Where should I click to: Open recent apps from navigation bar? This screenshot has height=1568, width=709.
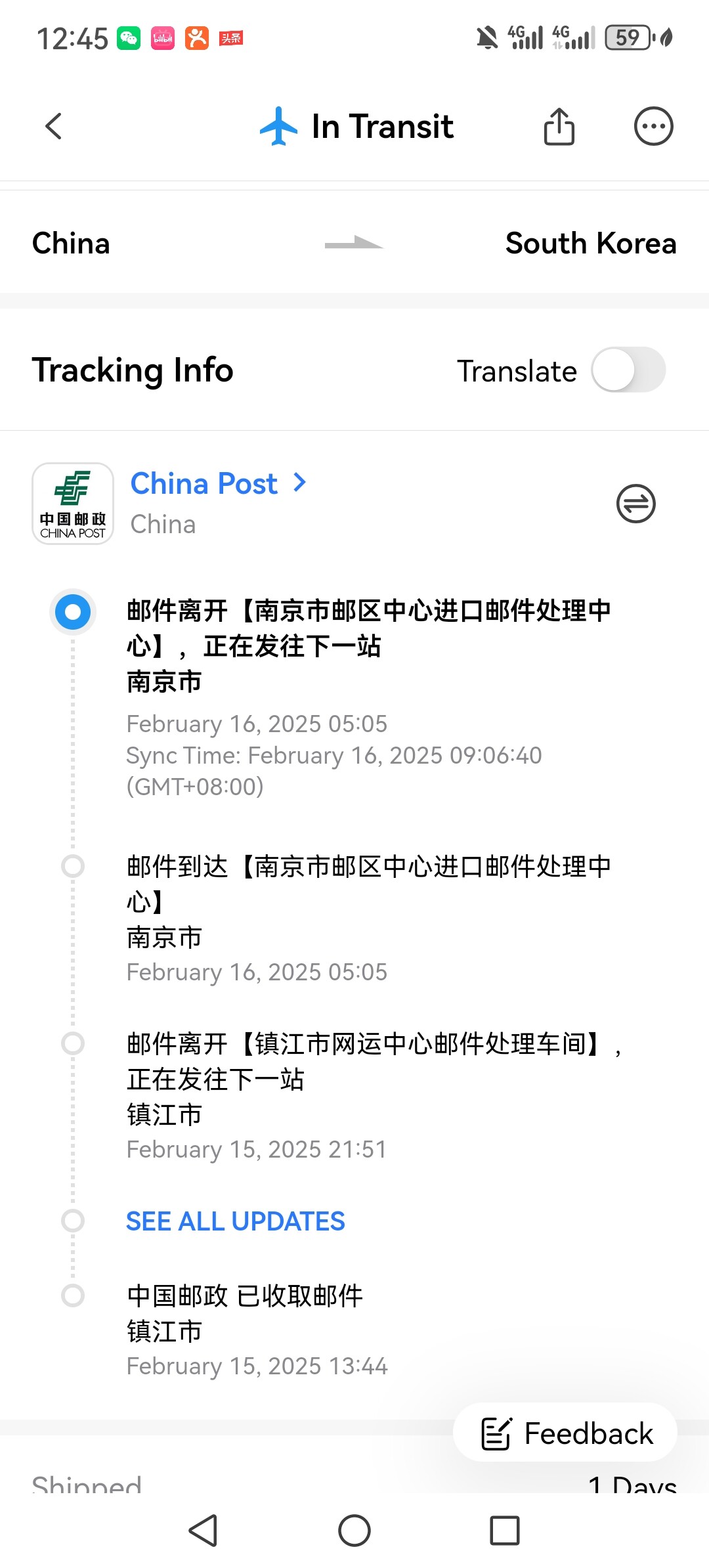(505, 1531)
